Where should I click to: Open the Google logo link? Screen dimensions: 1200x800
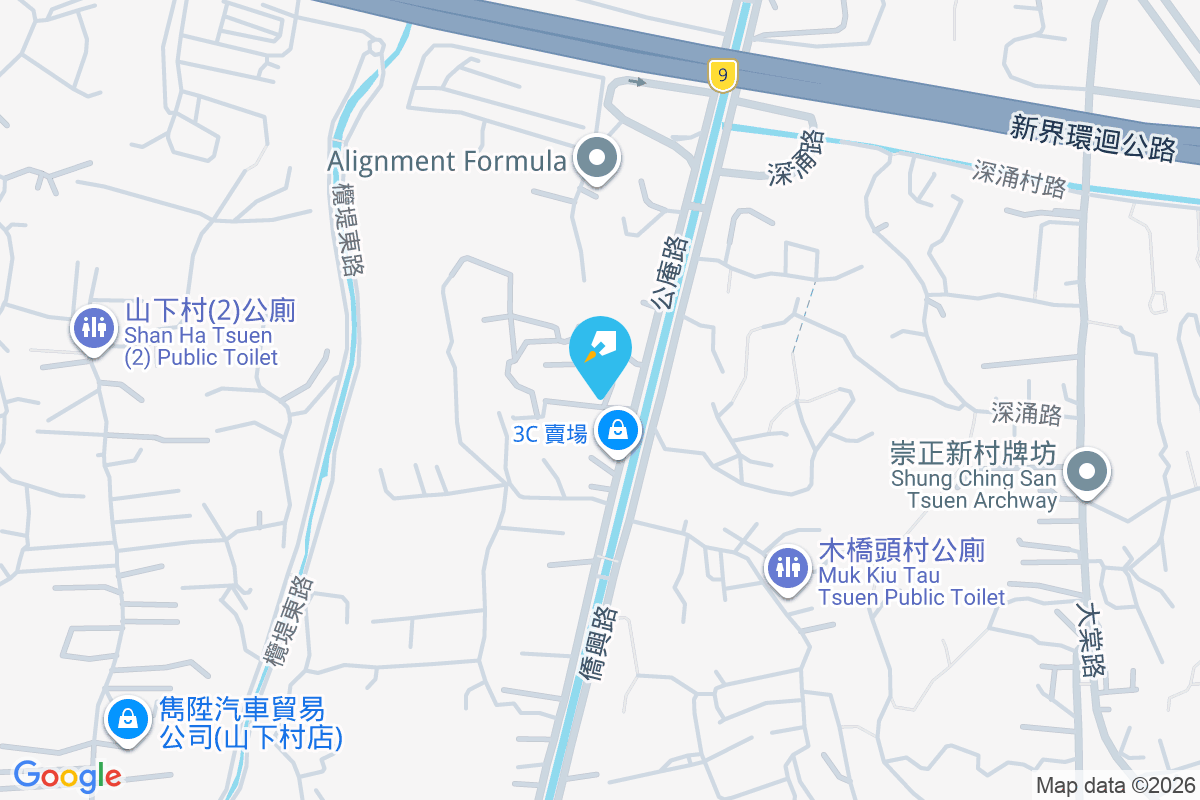(67, 775)
